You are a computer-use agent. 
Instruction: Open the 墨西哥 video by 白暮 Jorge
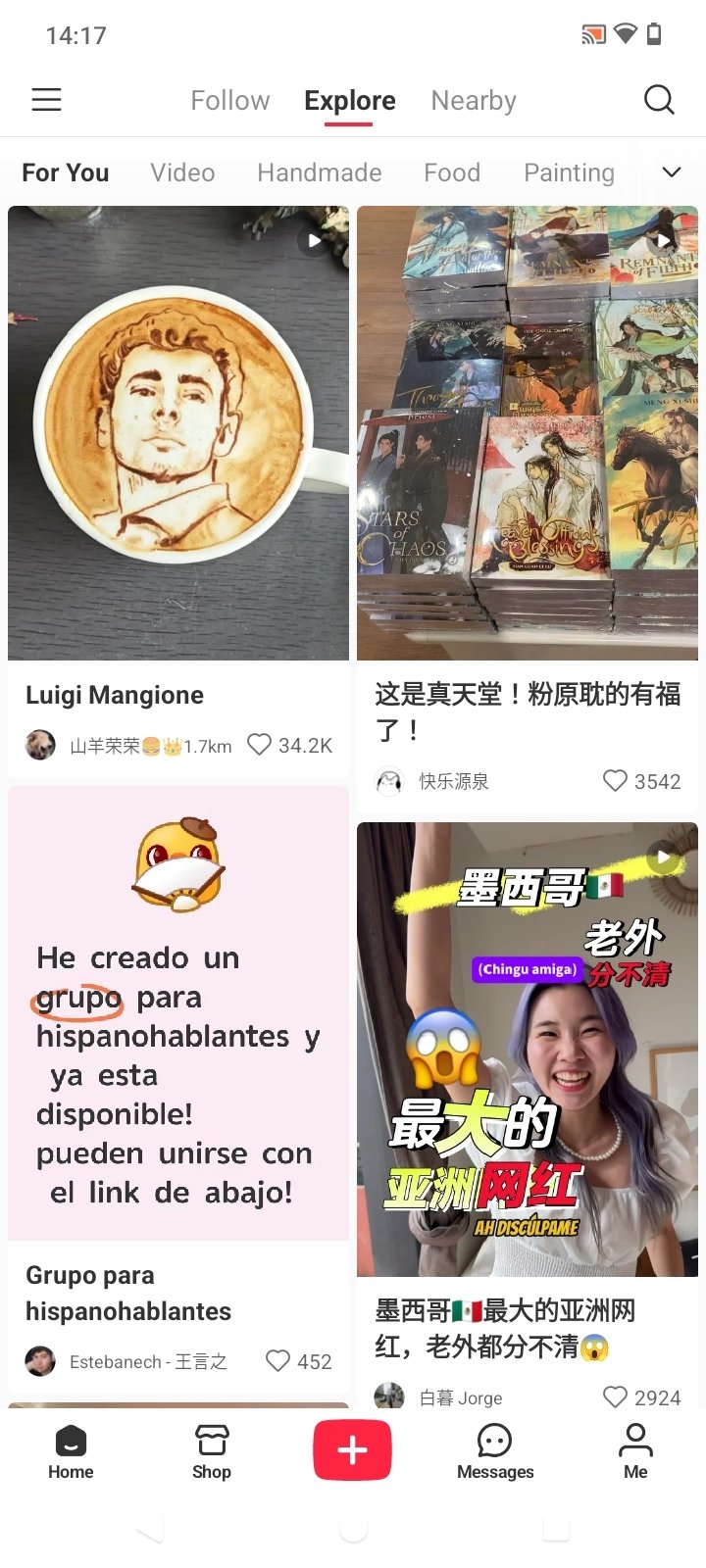[528, 1049]
